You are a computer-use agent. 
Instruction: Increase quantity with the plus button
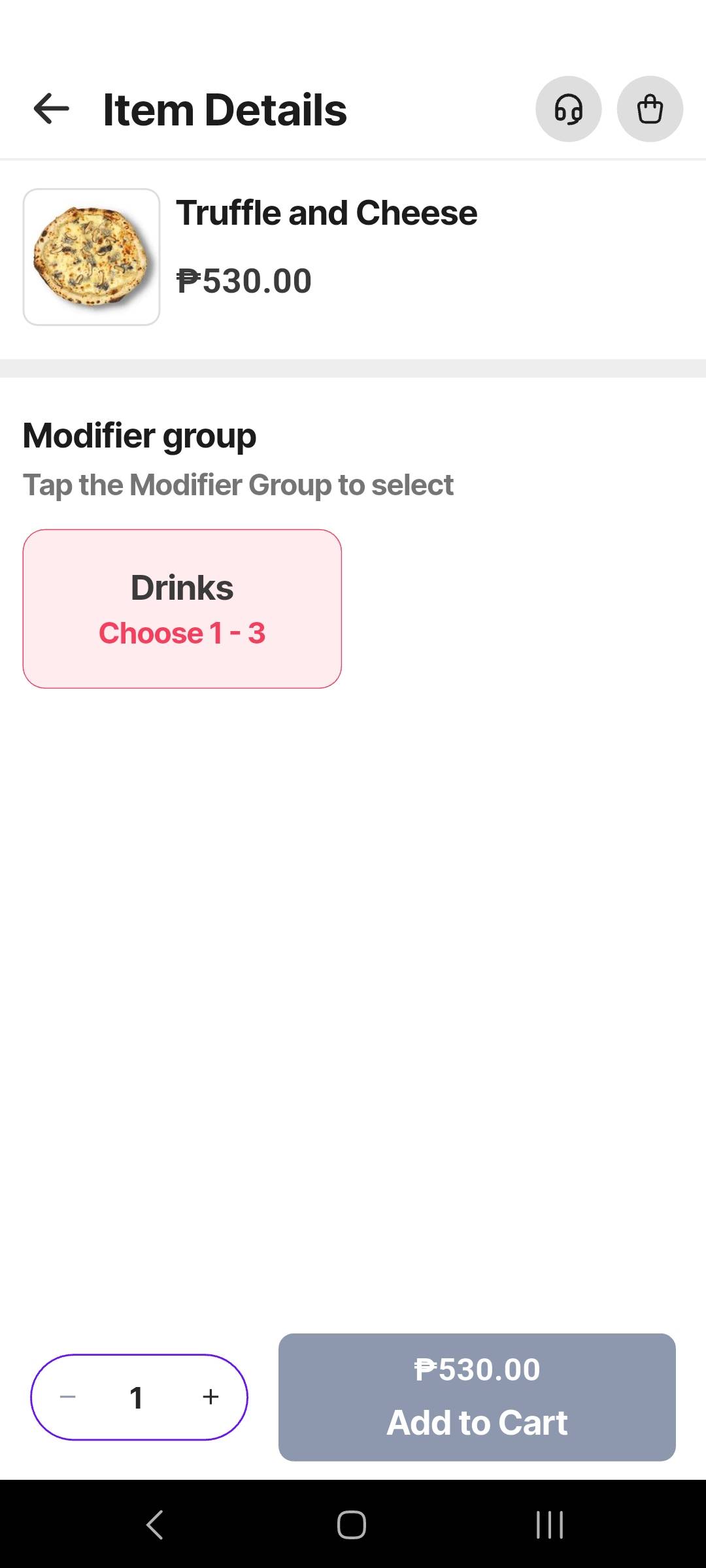pos(210,1397)
